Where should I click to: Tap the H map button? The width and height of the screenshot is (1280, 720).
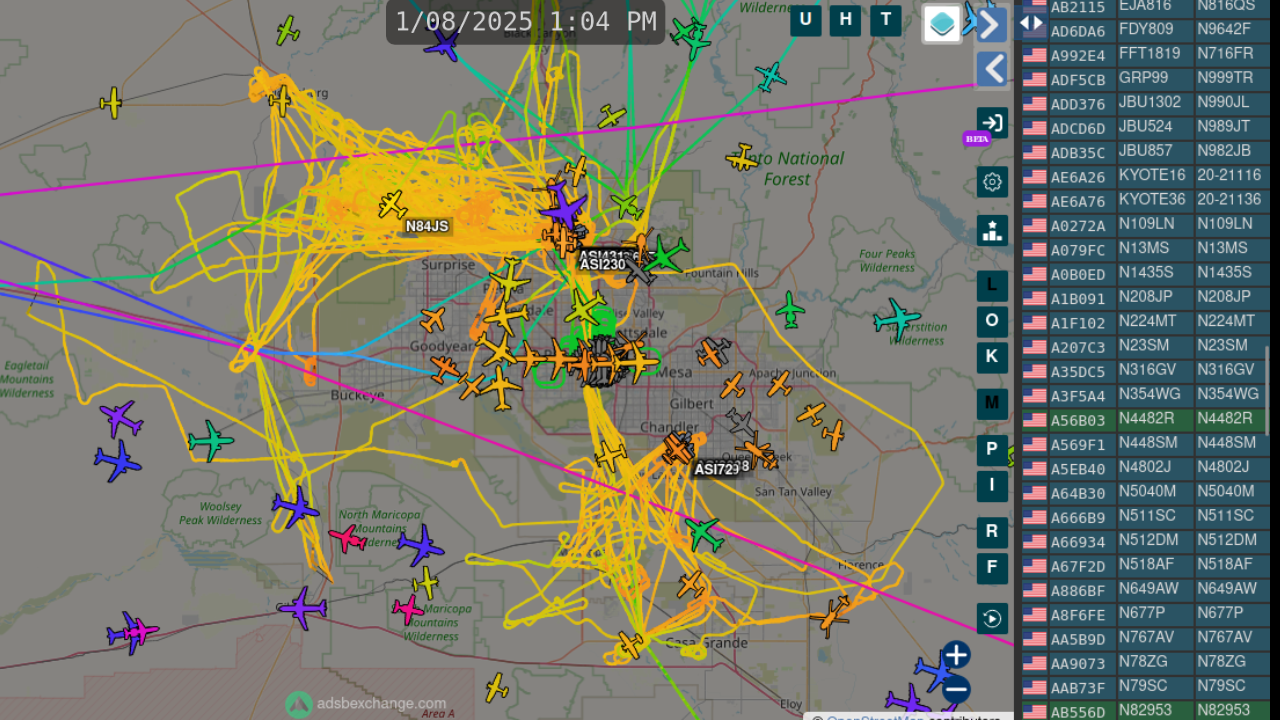point(845,20)
